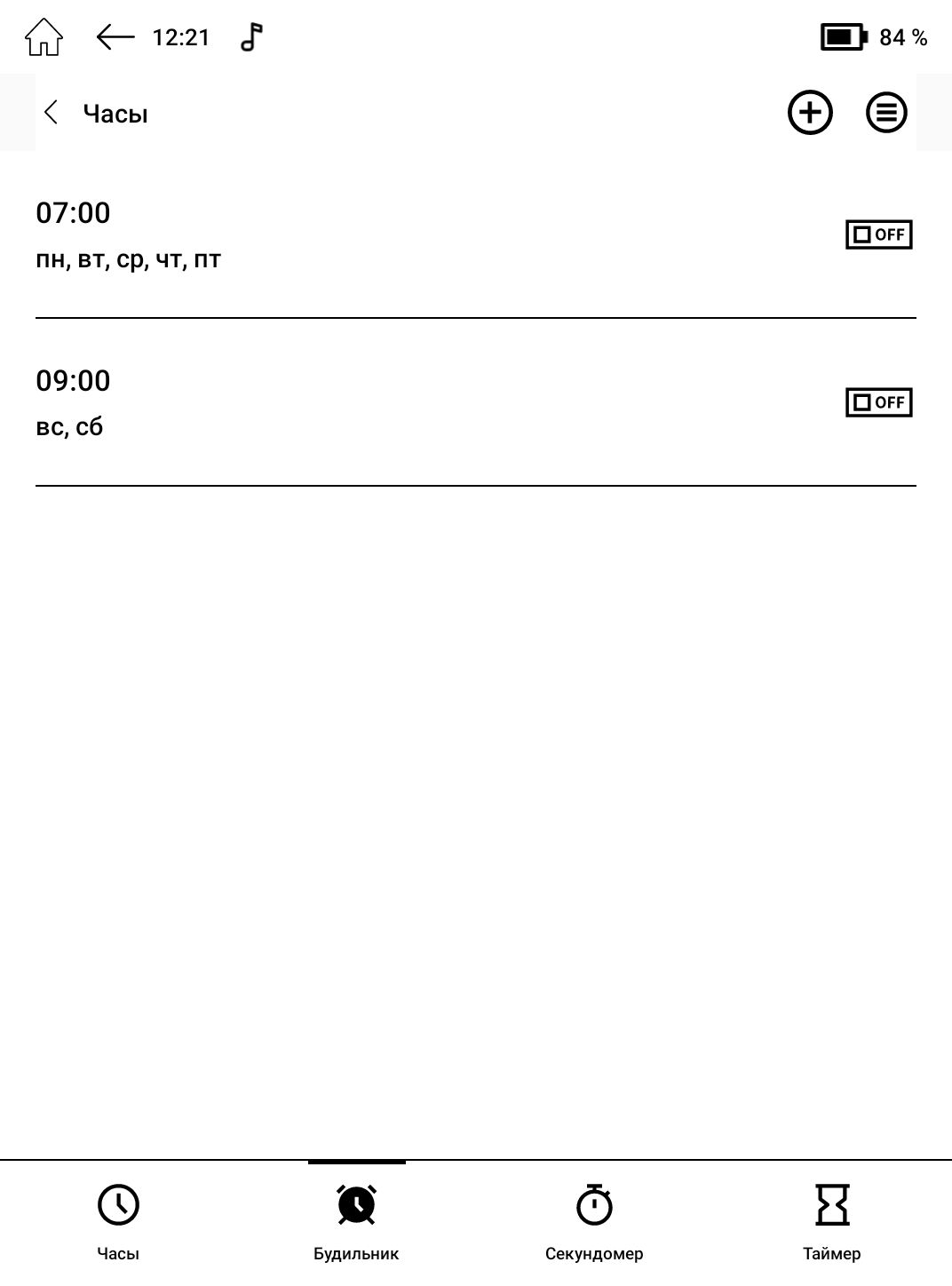
Task: Add a new alarm with the plus icon
Action: coord(810,113)
